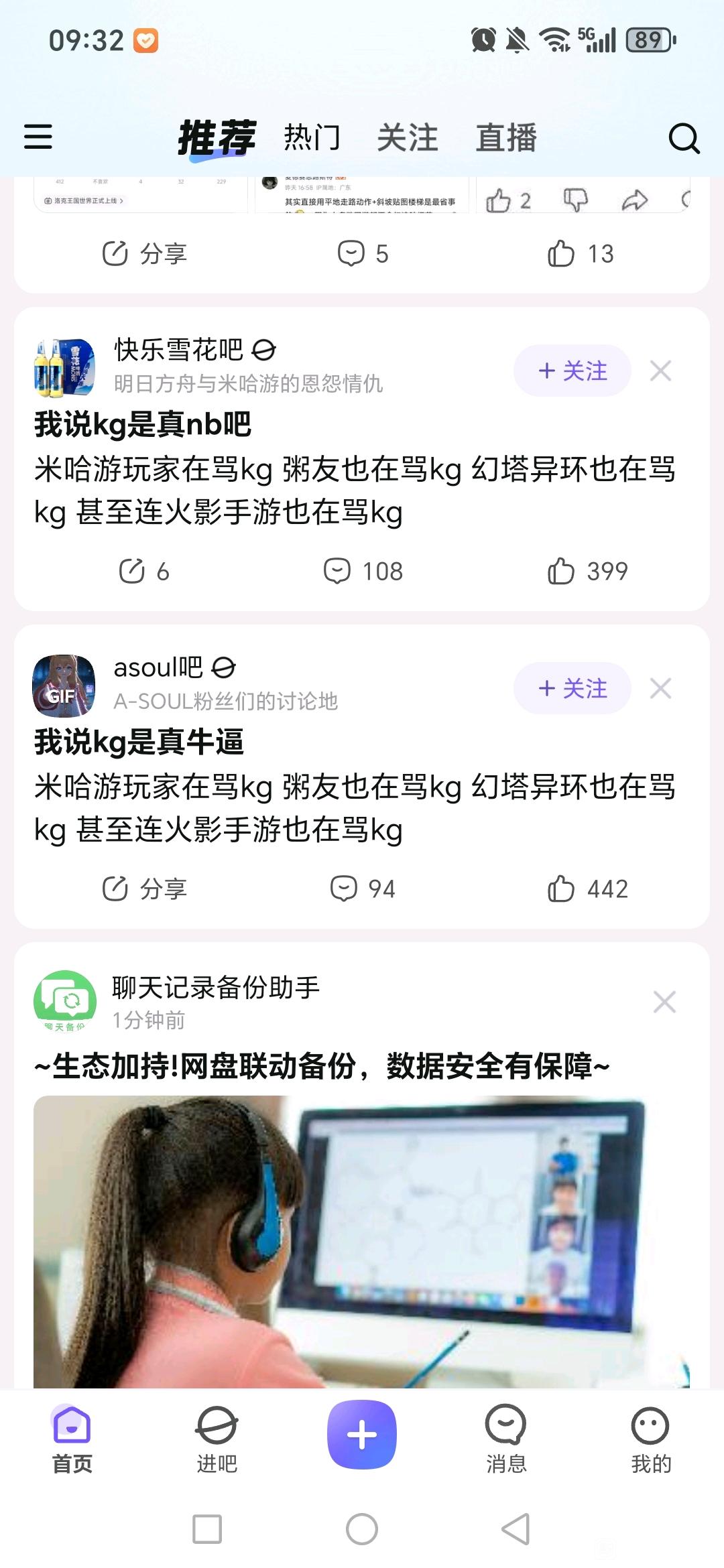Like the asoul吧 post with 442 likes
The image size is (724, 1568).
point(588,889)
